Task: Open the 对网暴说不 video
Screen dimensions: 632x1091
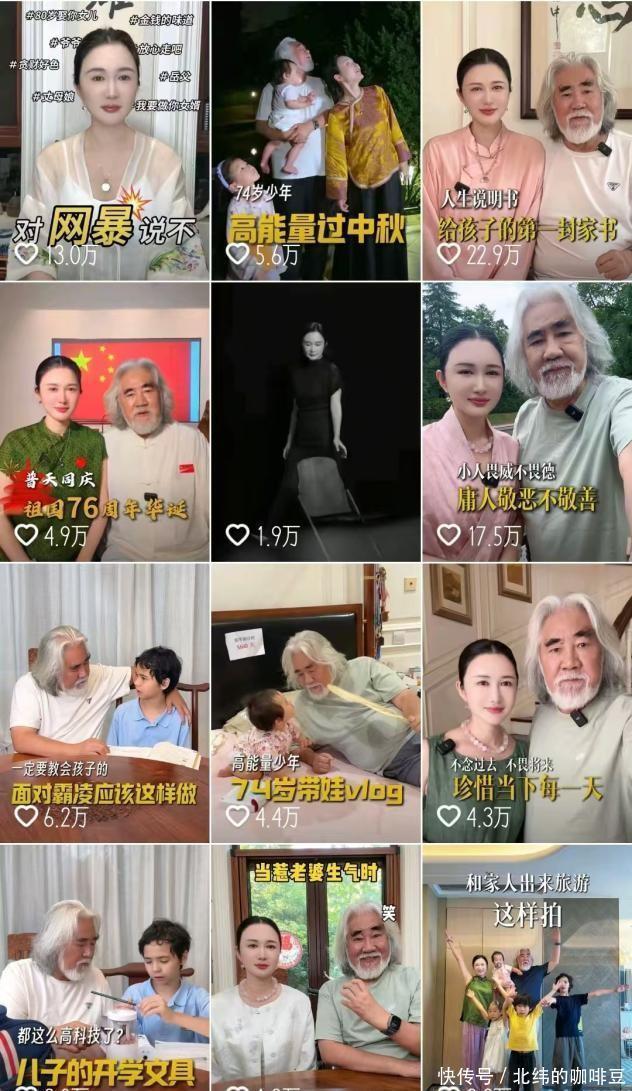Action: (x=105, y=140)
